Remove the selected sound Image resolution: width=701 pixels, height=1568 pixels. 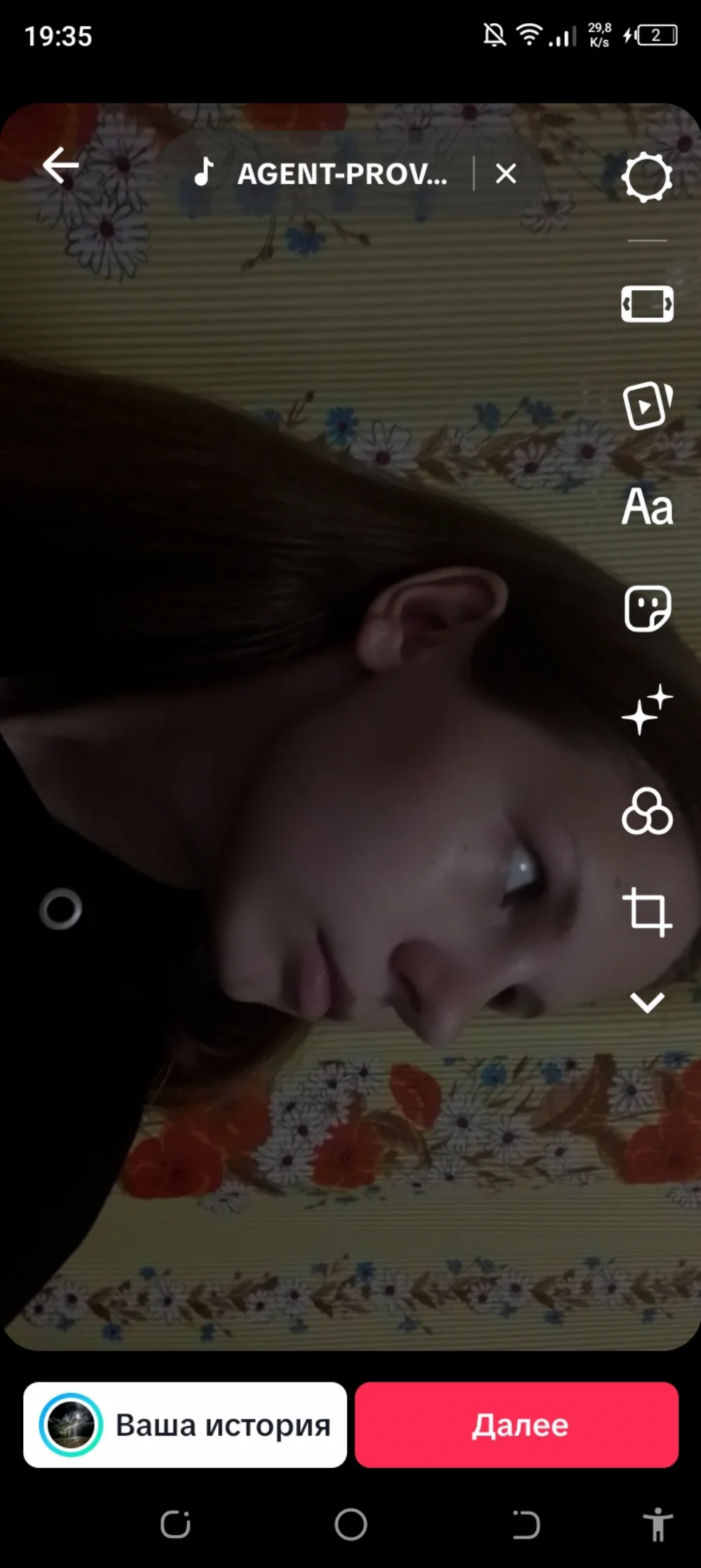click(506, 173)
